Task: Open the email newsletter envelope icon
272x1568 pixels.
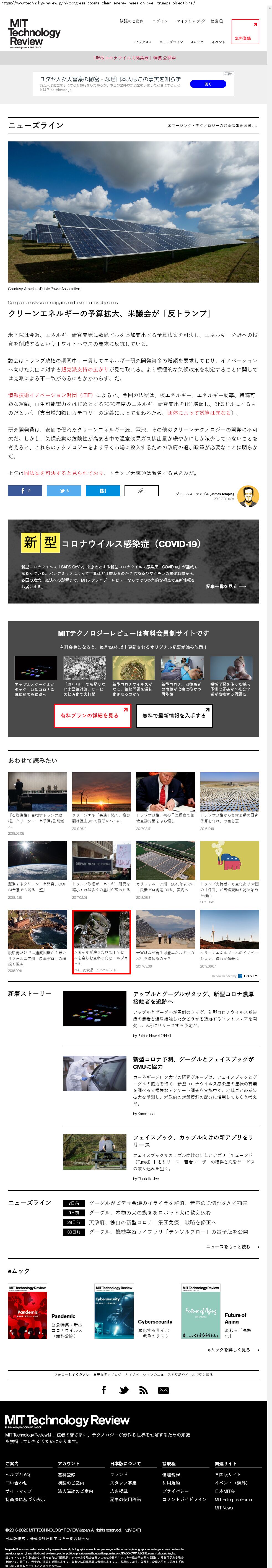Action: (x=164, y=1390)
